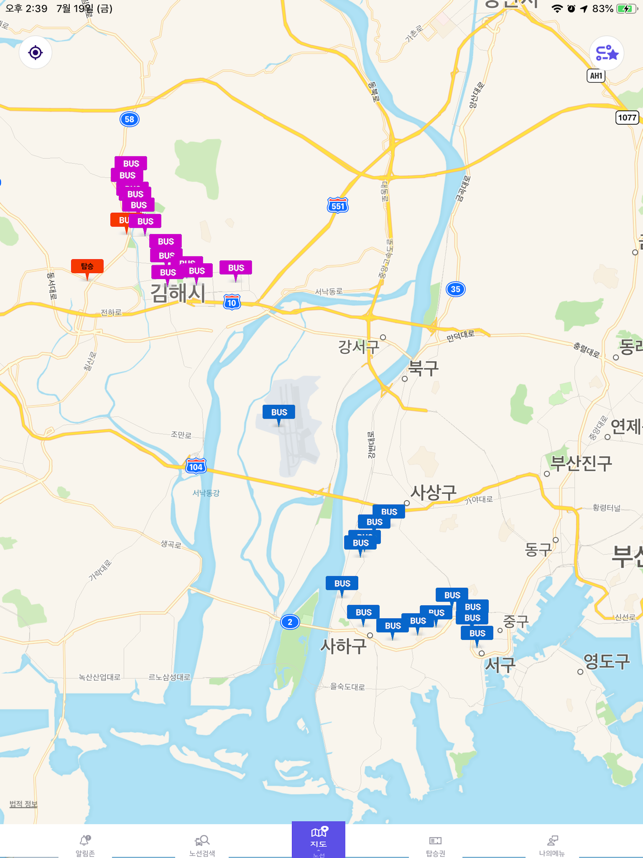Select blue BUS marker near 사상구
The image size is (643, 858).
click(x=389, y=512)
